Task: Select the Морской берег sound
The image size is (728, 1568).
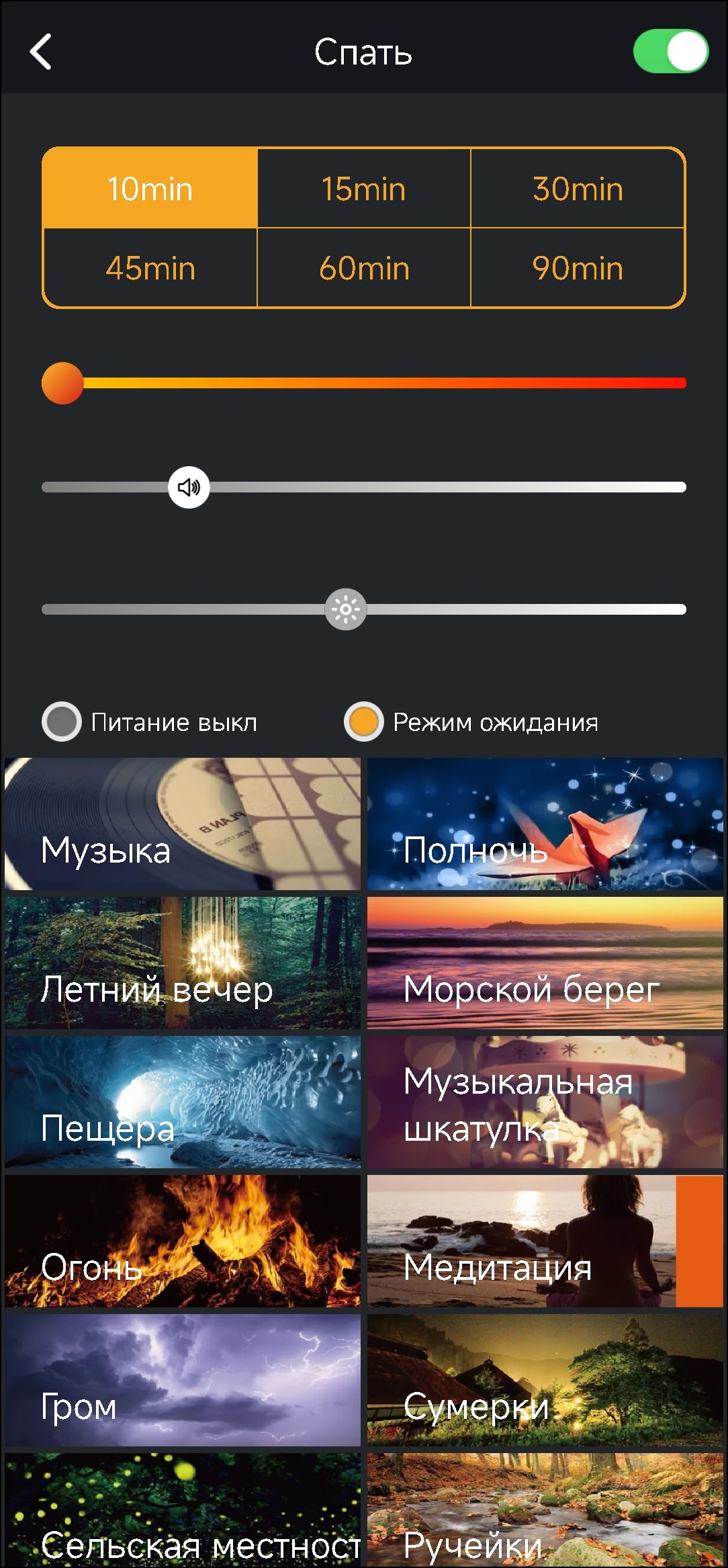Action: point(545,963)
